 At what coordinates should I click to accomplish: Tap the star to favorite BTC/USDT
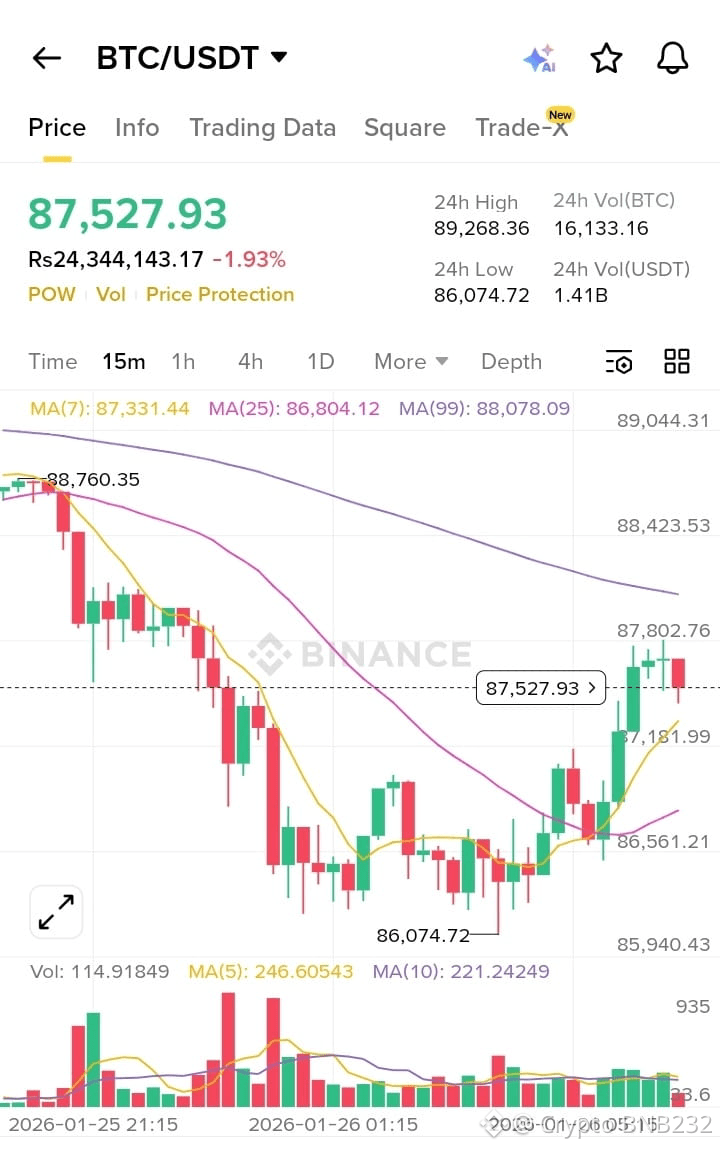pyautogui.click(x=606, y=58)
